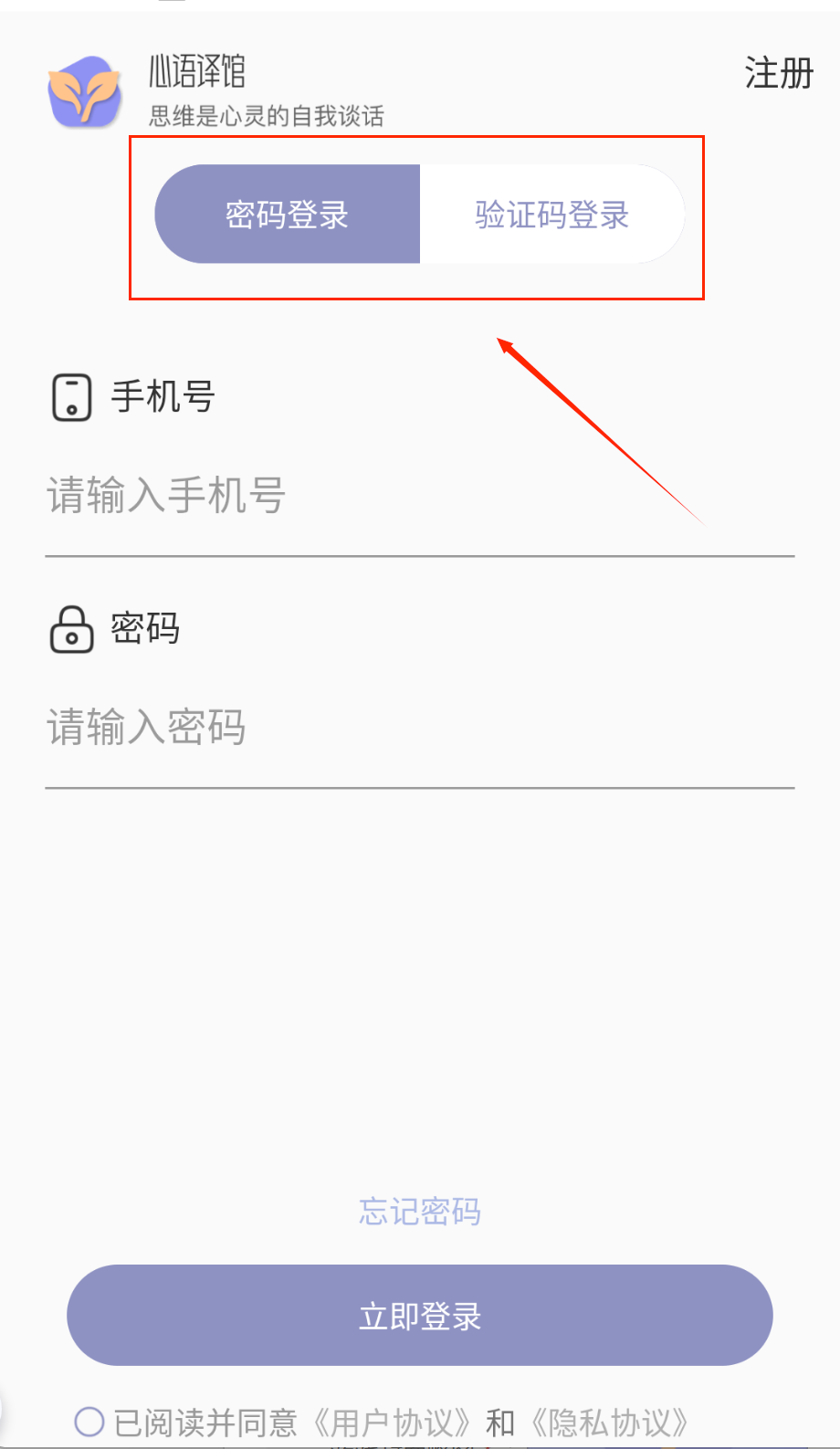Screen dimensions: 840x1449
Task: Focus the 请输入密码 password field
Action: [420, 729]
